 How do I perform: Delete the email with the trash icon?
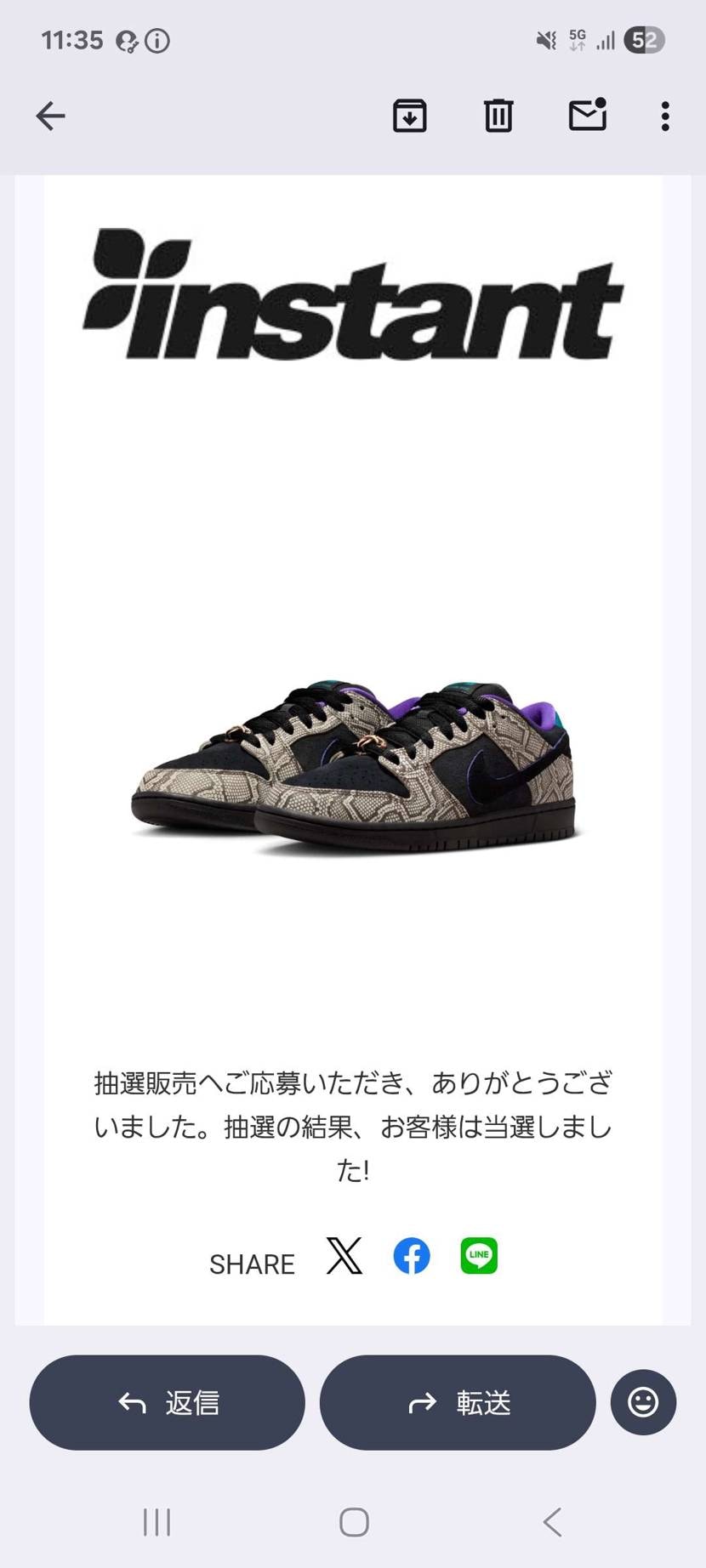pyautogui.click(x=498, y=116)
